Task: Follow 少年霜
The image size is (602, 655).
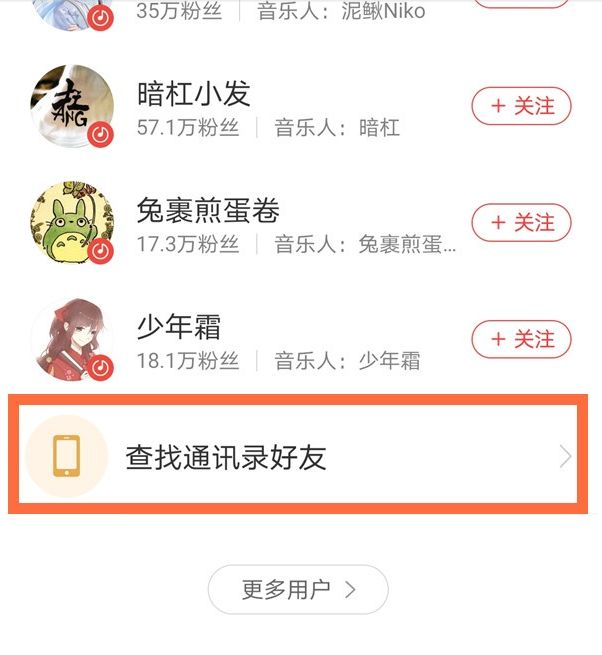Action: point(520,340)
